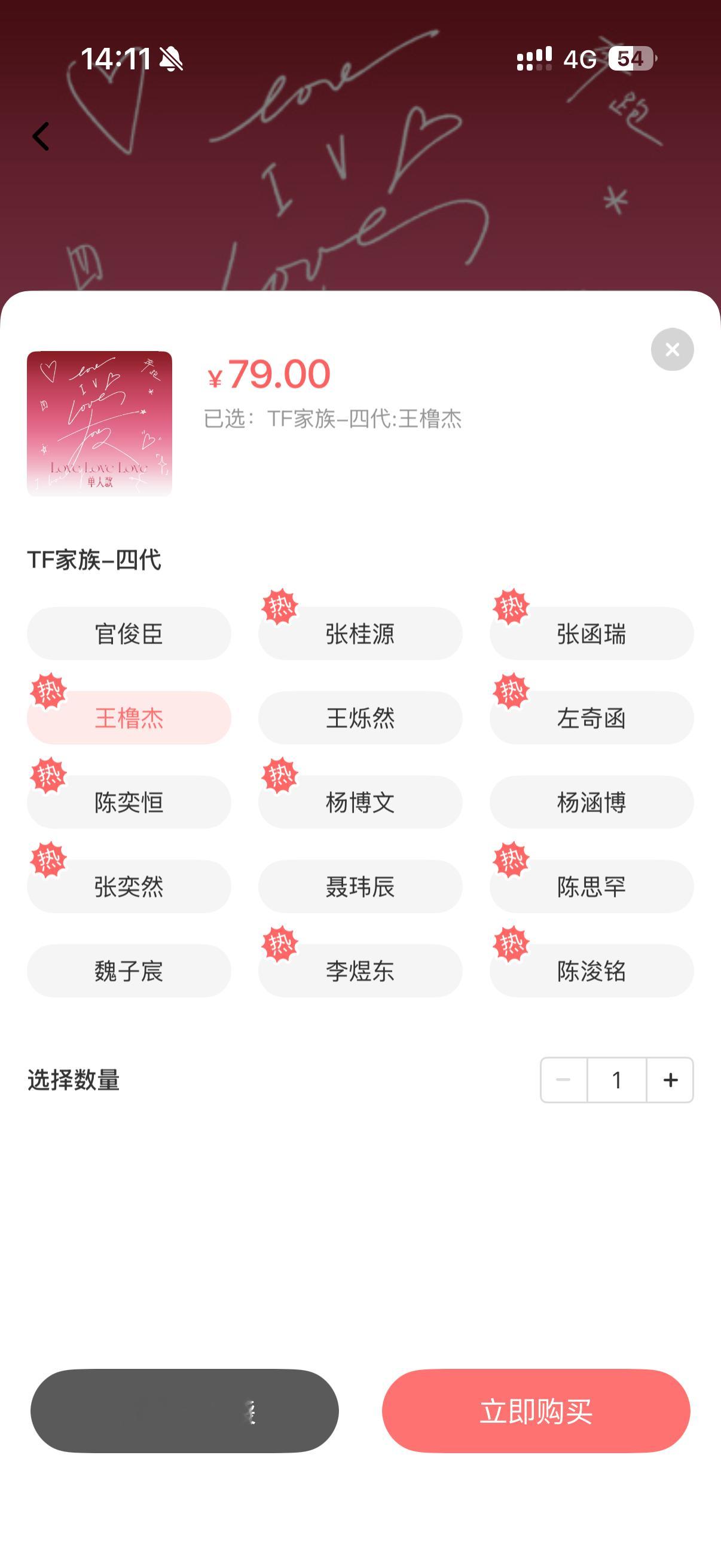Select hot member 陈浚铭
The image size is (721, 1568).
[x=591, y=971]
